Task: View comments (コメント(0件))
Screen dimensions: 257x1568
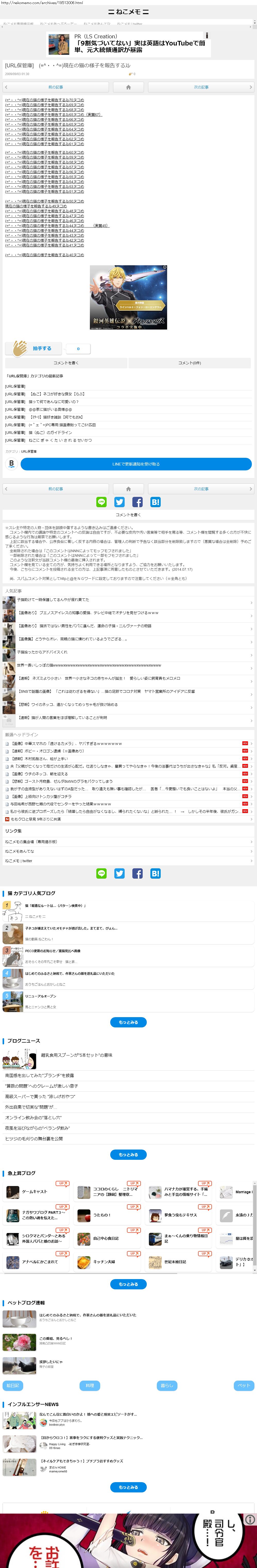Action: tap(189, 363)
